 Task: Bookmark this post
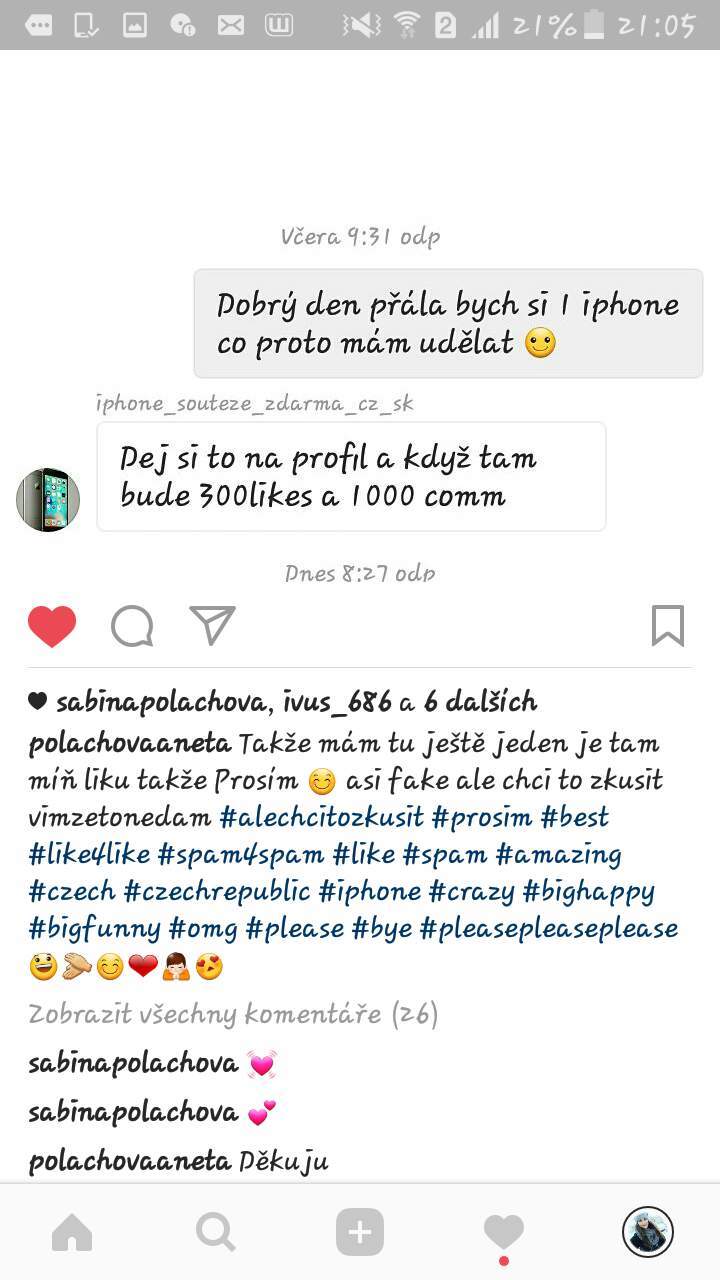coord(668,626)
